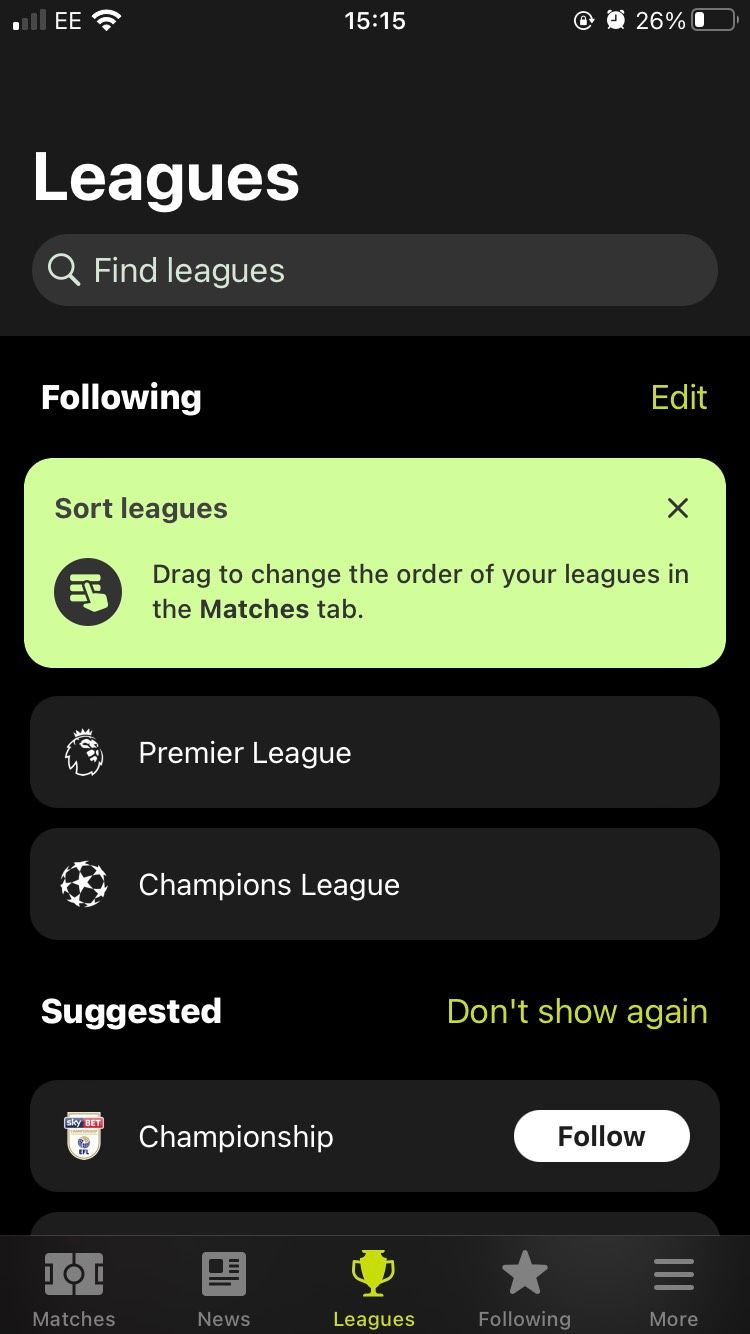Open the More hamburger icon
Image resolution: width=750 pixels, height=1334 pixels.
[673, 1273]
